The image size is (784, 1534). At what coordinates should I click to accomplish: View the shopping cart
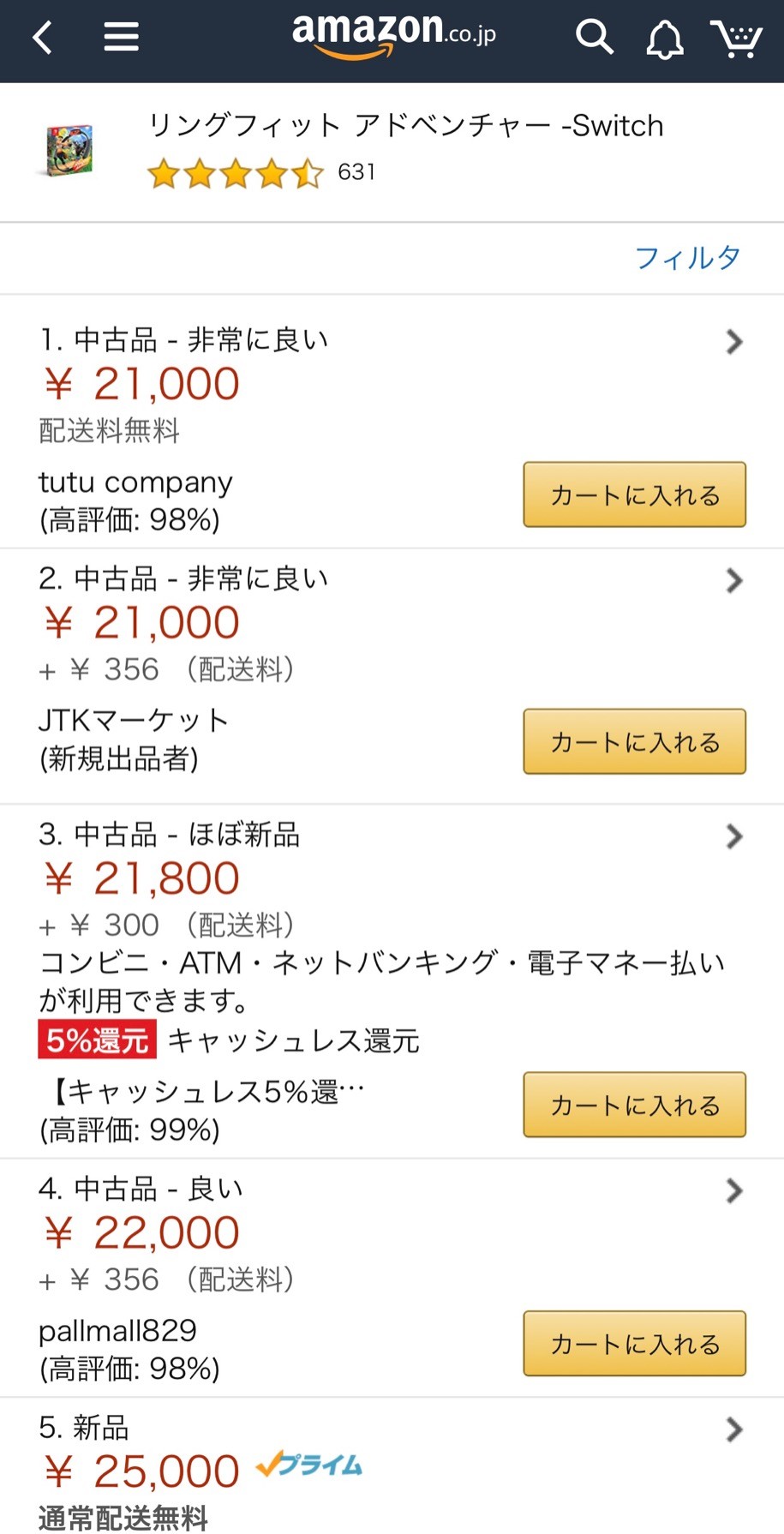pos(736,39)
